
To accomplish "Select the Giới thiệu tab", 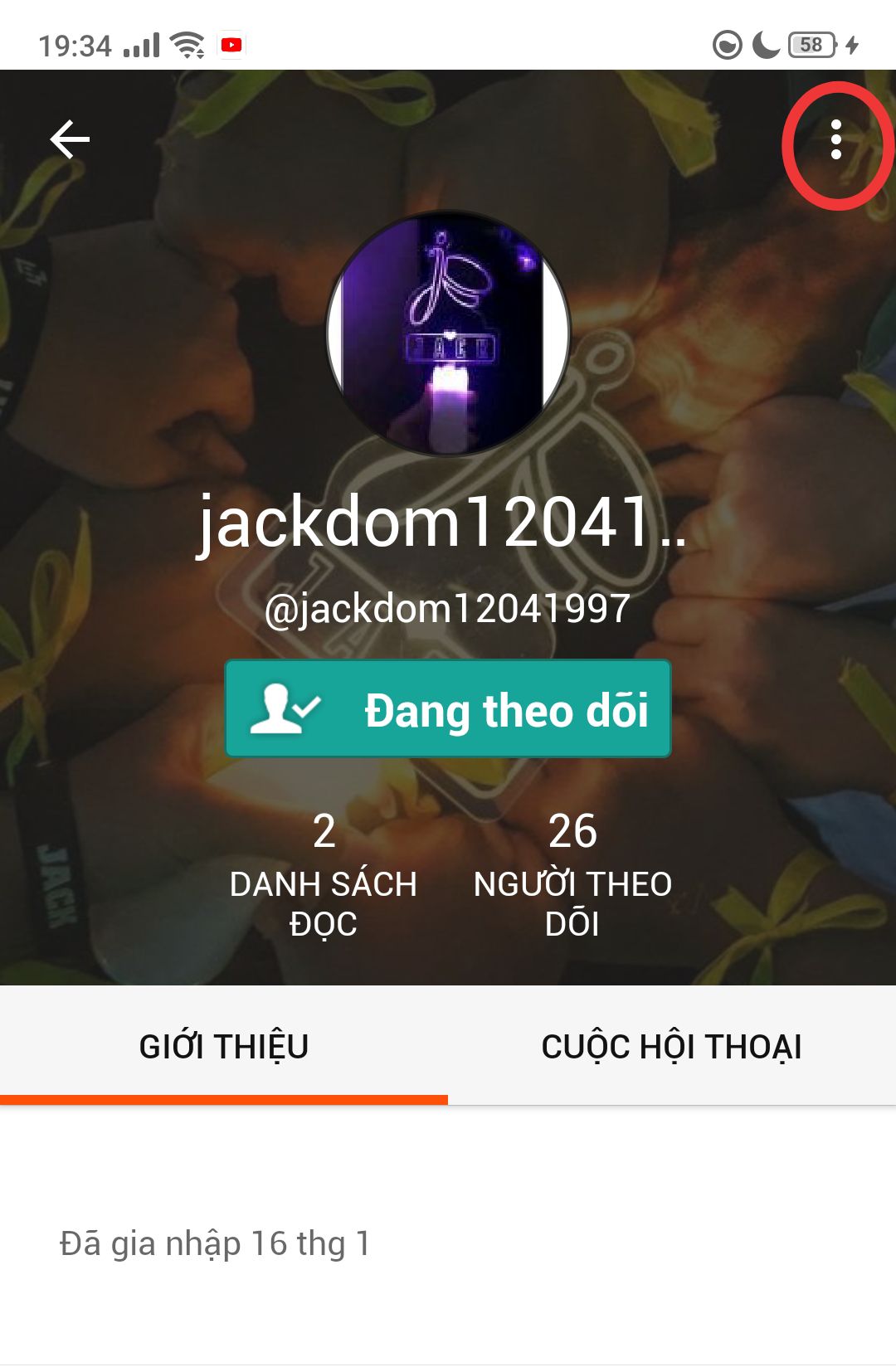I will [x=224, y=1047].
